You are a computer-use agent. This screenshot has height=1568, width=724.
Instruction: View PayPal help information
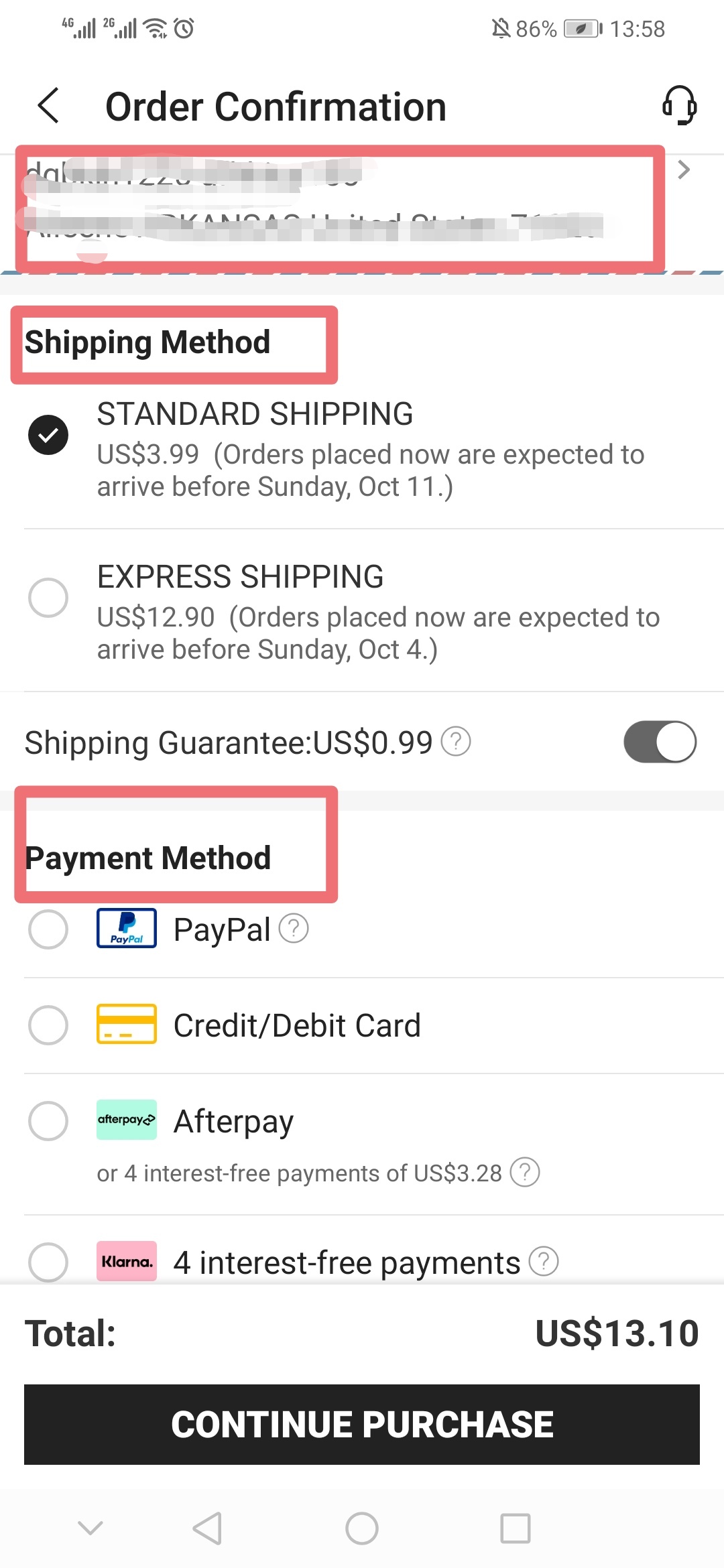[294, 929]
